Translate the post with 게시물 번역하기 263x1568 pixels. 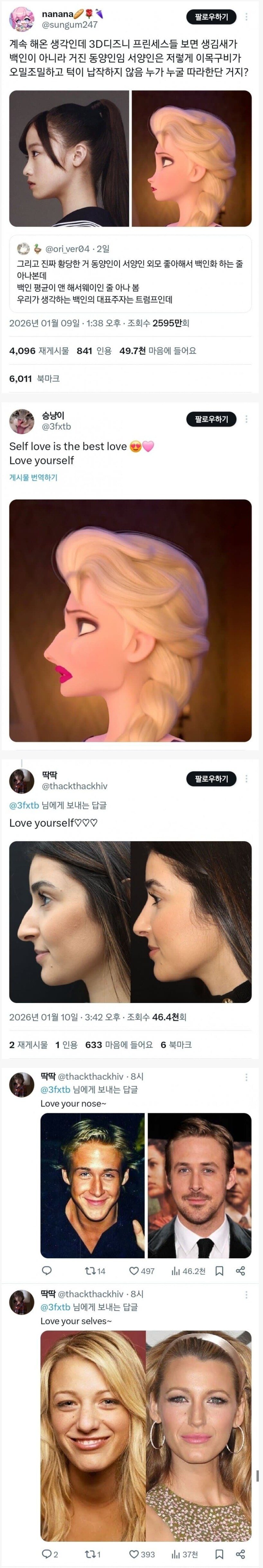33,478
